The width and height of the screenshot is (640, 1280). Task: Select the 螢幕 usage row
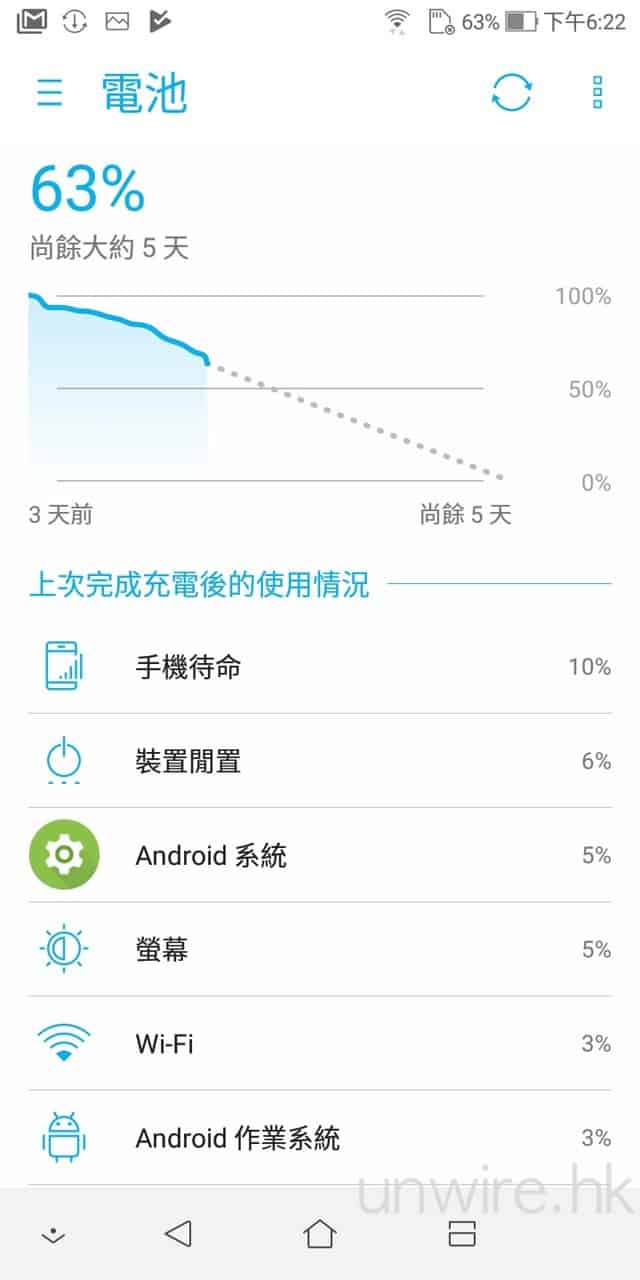click(x=320, y=949)
